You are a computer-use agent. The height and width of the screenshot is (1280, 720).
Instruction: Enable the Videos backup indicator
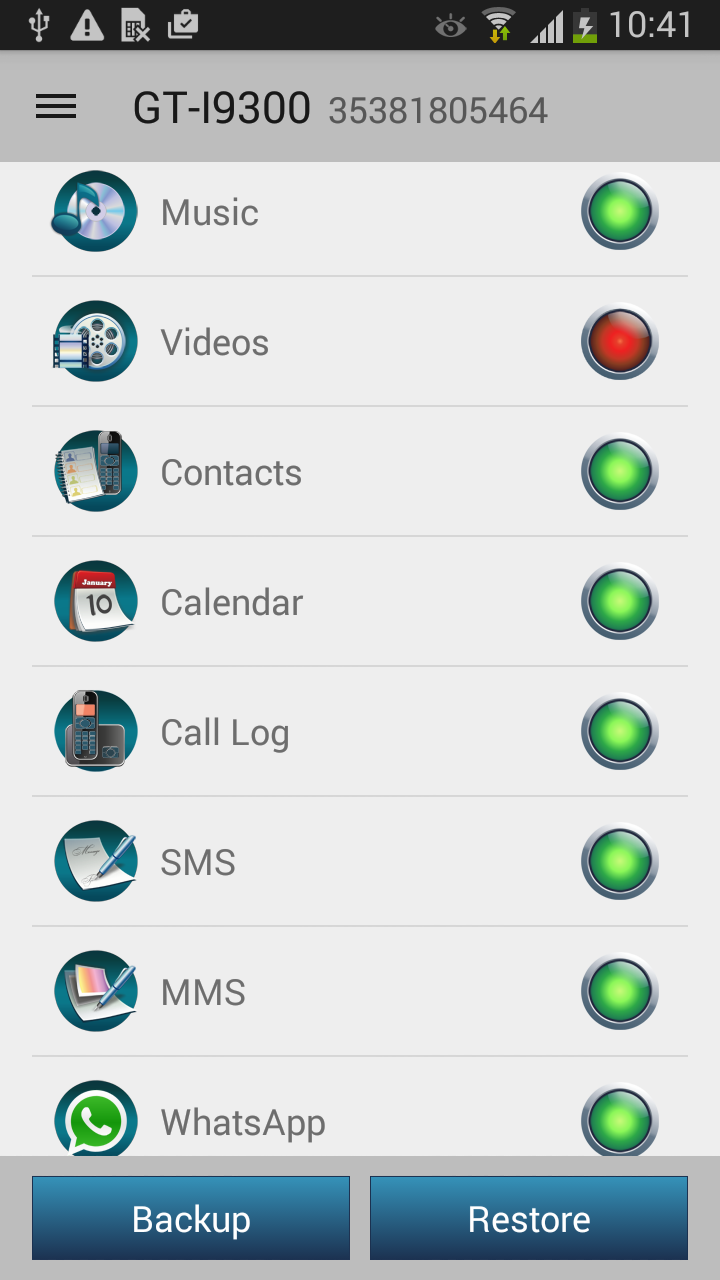(x=619, y=342)
